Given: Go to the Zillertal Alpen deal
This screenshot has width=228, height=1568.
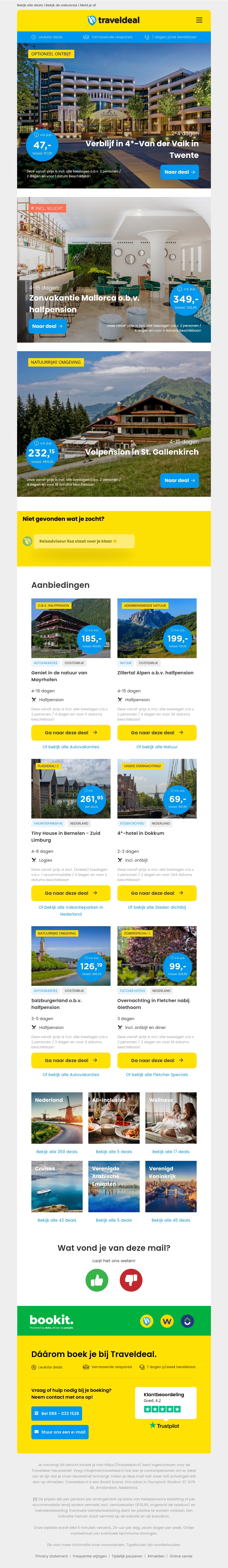Looking at the screenshot, I should [x=157, y=732].
